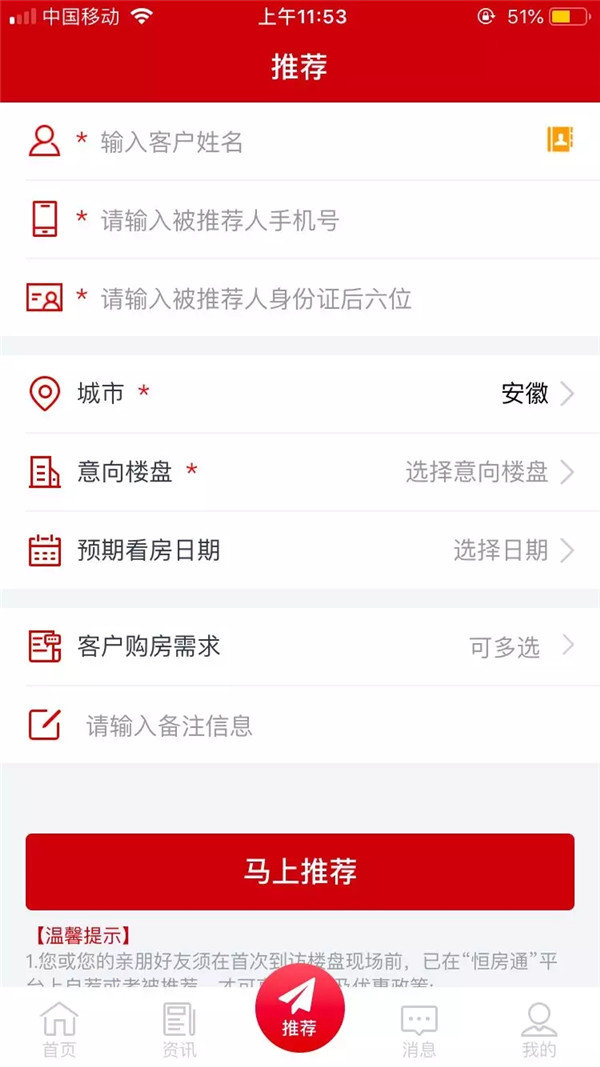The height and width of the screenshot is (1067, 600).
Task: Switch to the 我的 tab
Action: pyautogui.click(x=539, y=1030)
